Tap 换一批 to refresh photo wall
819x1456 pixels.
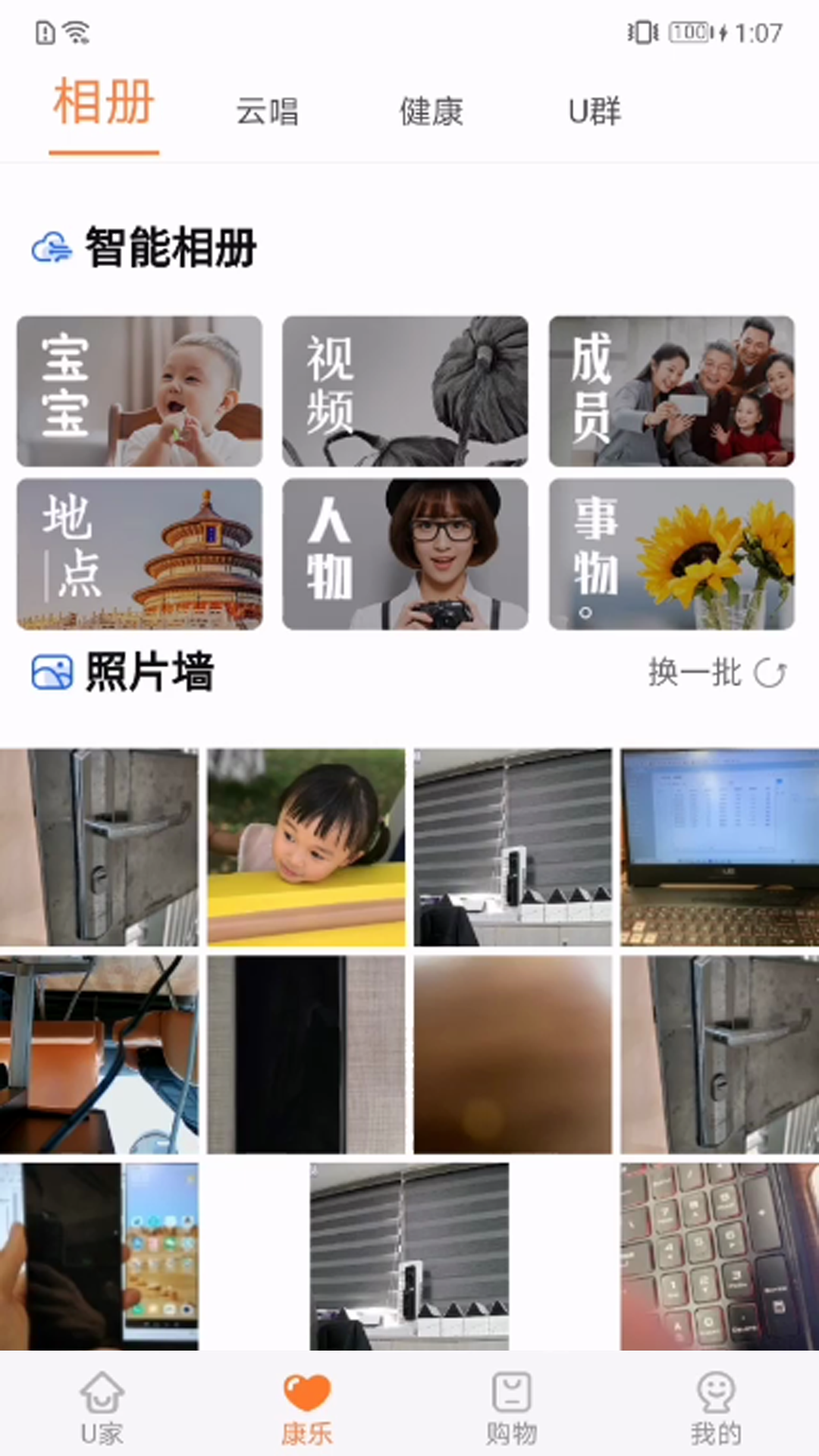tap(717, 672)
